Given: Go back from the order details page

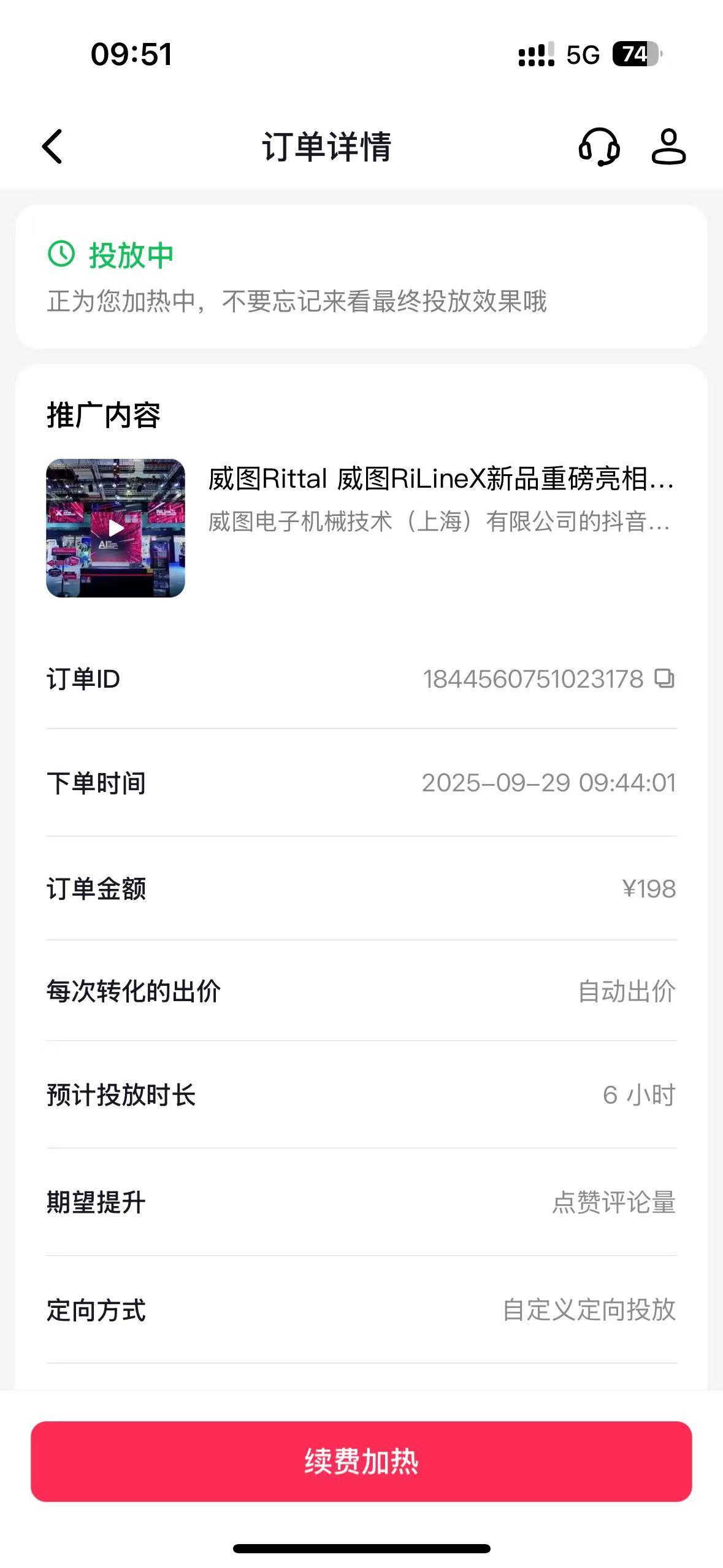Looking at the screenshot, I should 53,147.
